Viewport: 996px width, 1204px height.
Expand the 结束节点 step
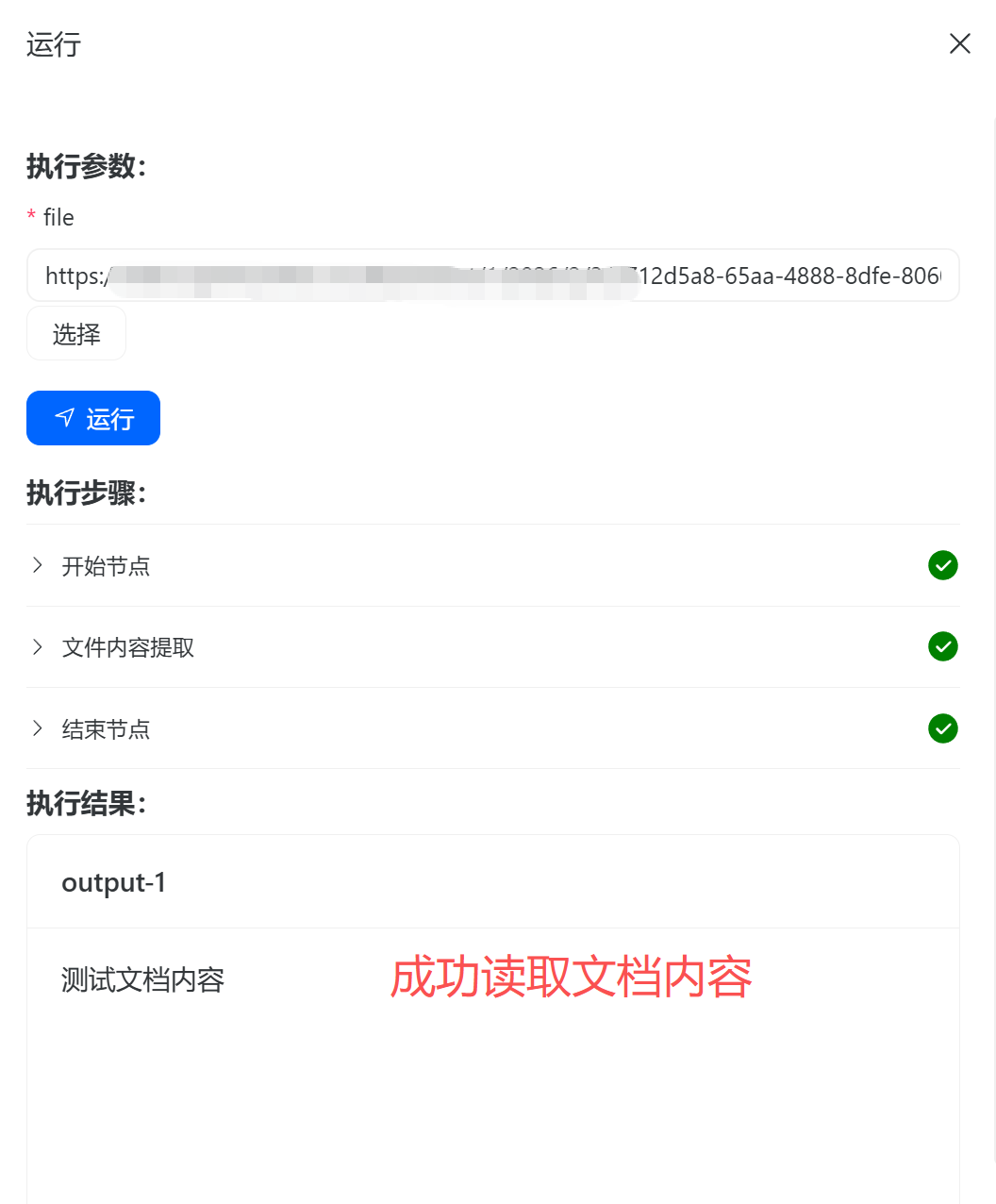(x=38, y=728)
